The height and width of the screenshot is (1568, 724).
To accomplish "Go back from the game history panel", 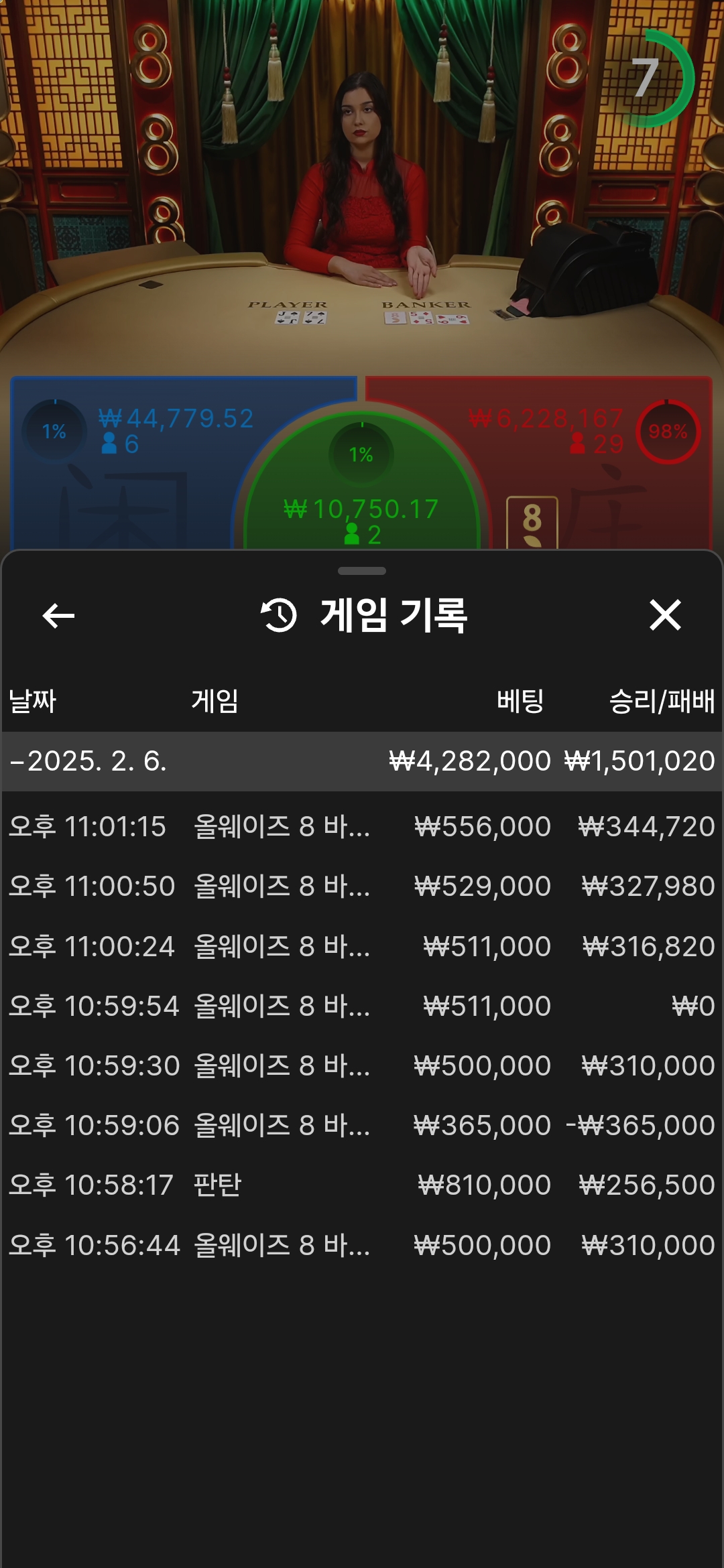I will coord(58,616).
